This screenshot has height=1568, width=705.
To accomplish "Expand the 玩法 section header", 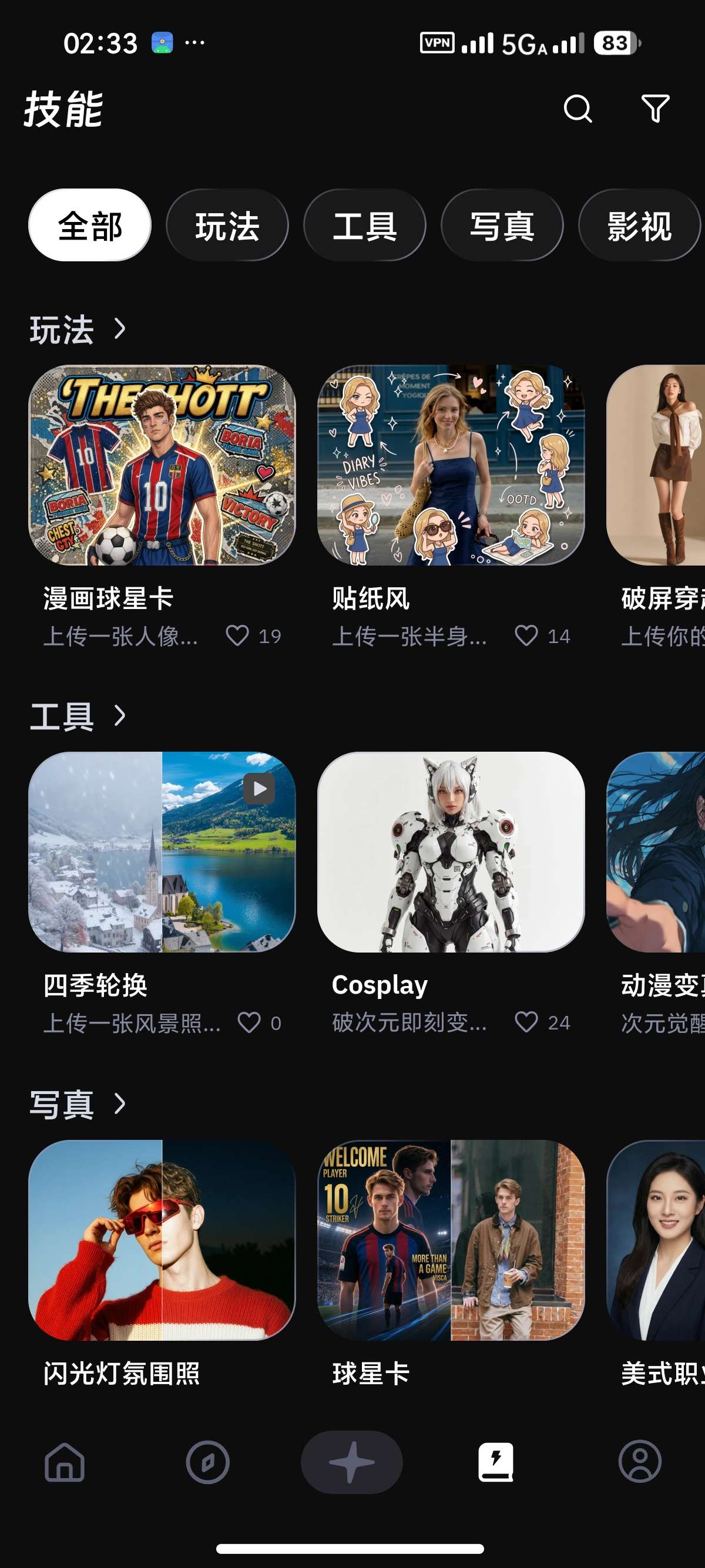I will click(78, 330).
